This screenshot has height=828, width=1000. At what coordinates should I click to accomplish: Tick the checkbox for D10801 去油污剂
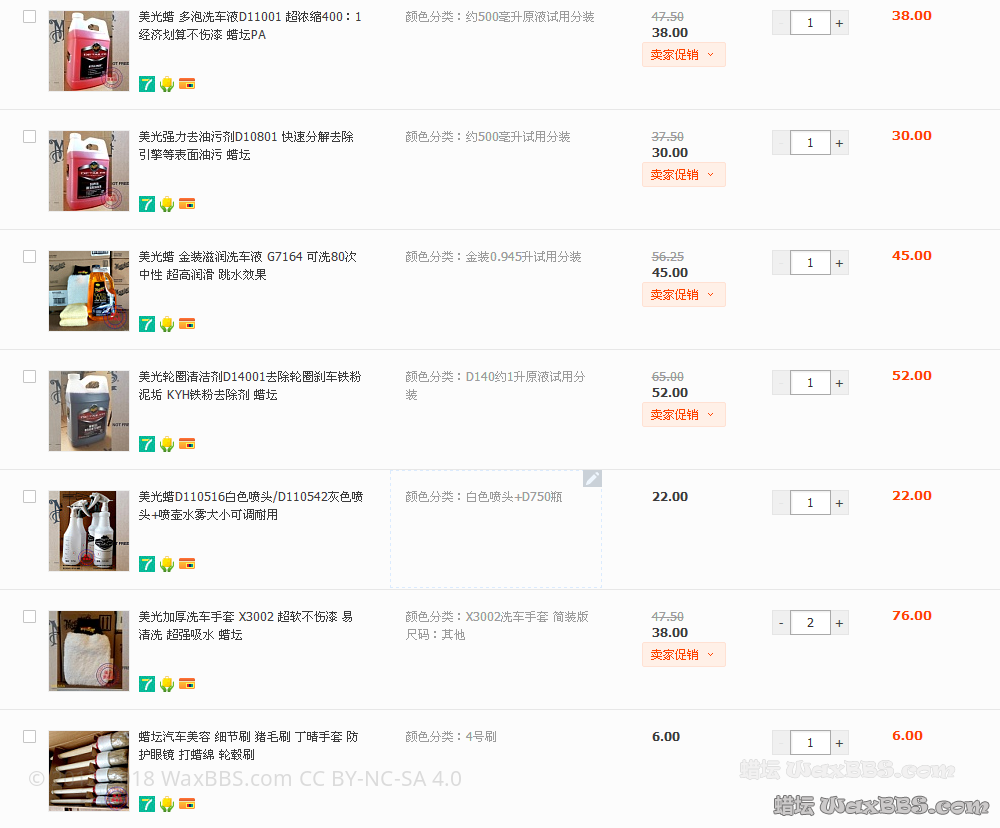pyautogui.click(x=29, y=137)
